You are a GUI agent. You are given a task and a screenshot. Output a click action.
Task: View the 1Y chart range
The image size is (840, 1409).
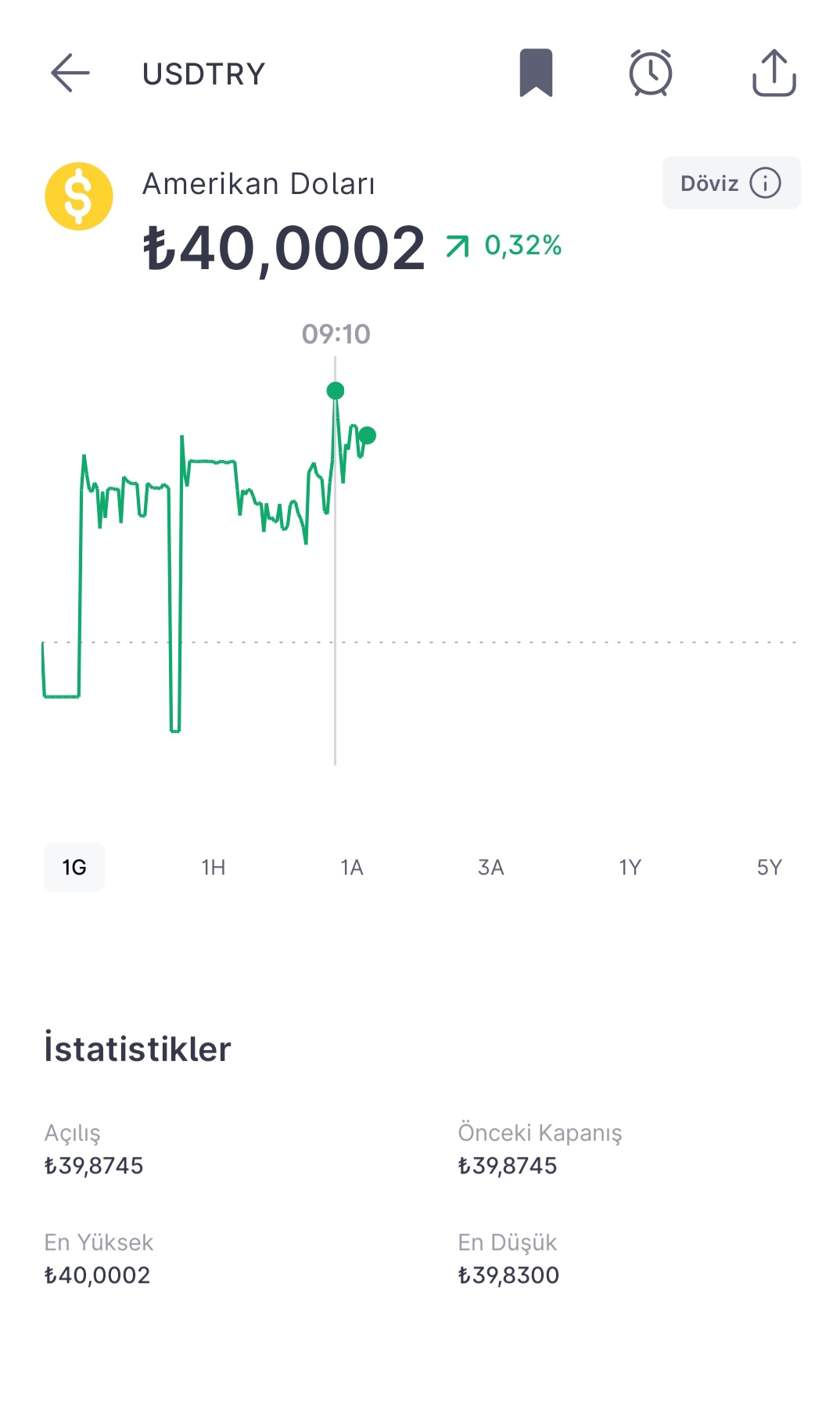630,867
